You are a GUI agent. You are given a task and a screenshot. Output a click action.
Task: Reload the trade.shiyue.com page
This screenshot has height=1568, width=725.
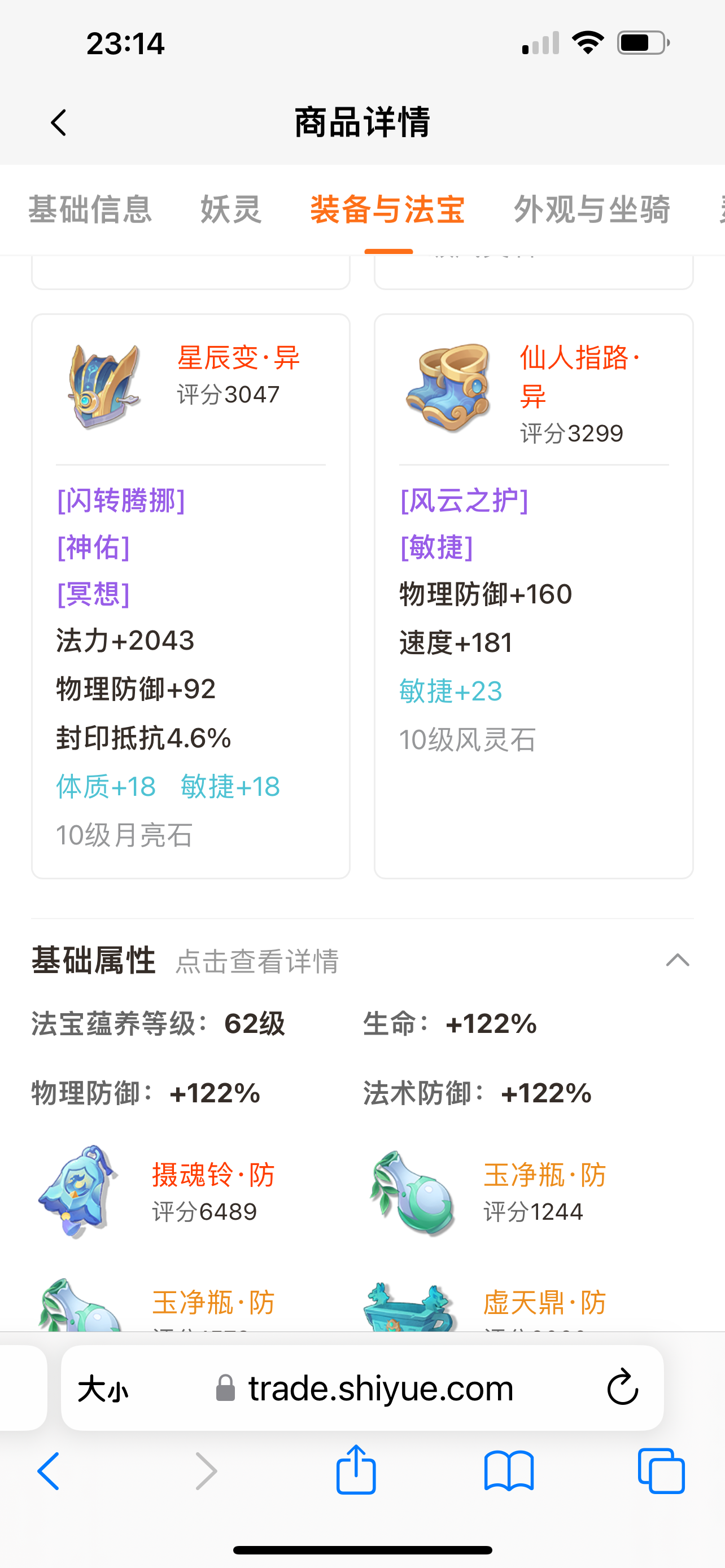point(622,1389)
